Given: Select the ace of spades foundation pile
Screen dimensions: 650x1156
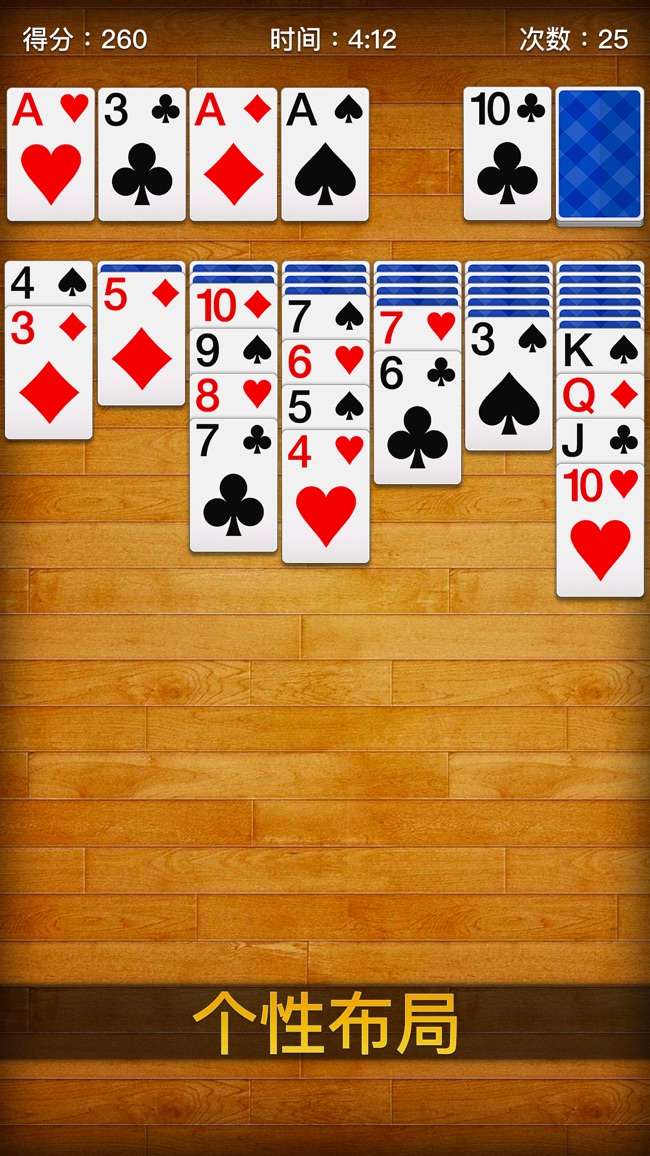Looking at the screenshot, I should click(x=325, y=154).
